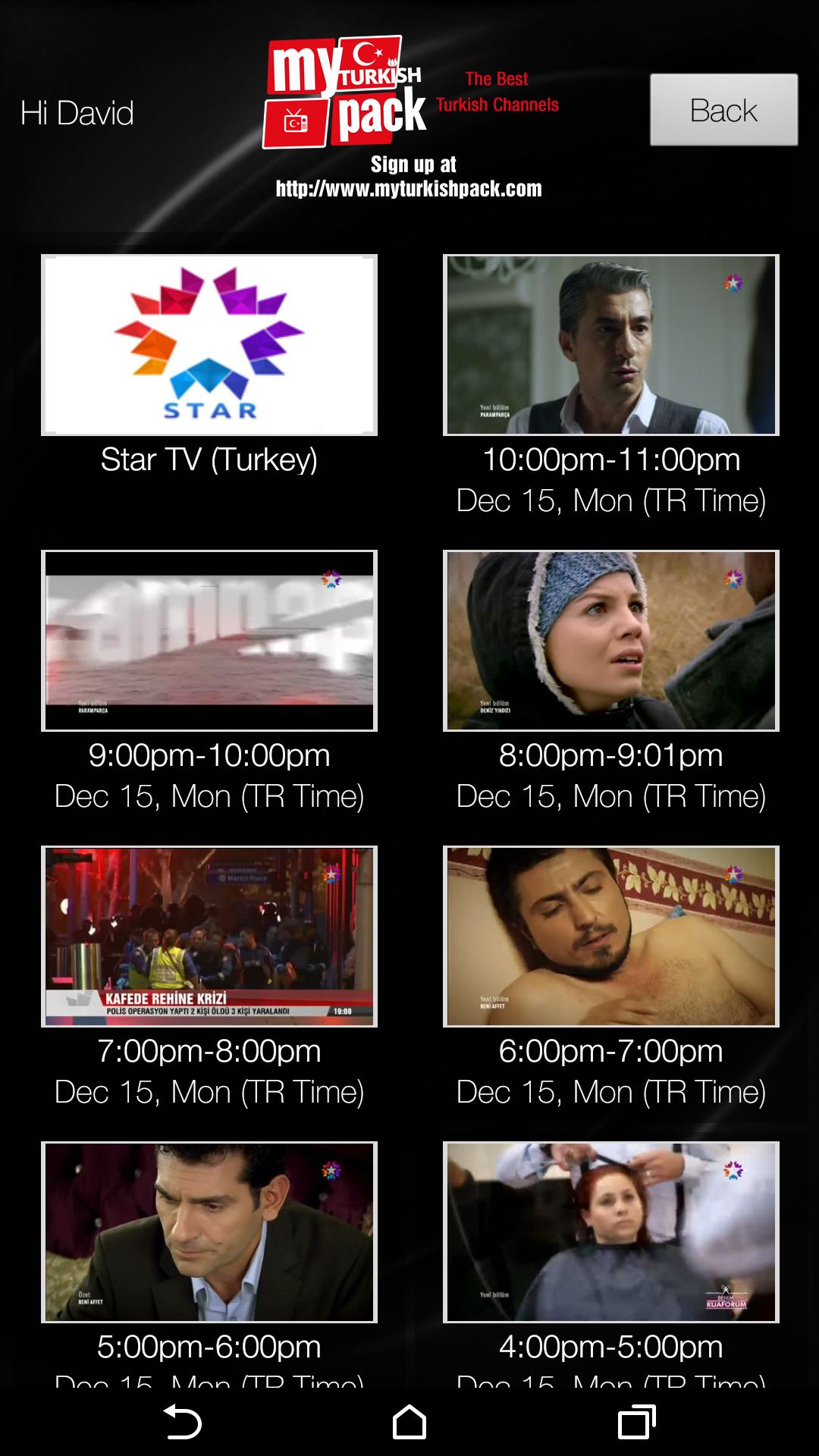Go to the home screen
819x1456 pixels.
(x=409, y=1422)
